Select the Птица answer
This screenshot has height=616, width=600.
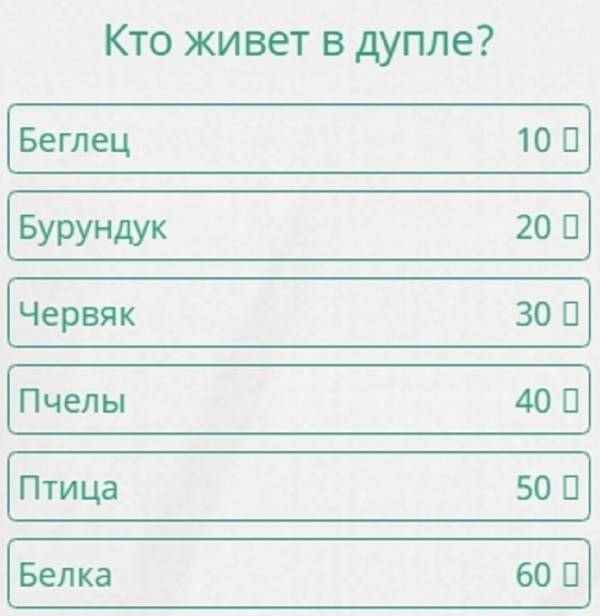299,488
